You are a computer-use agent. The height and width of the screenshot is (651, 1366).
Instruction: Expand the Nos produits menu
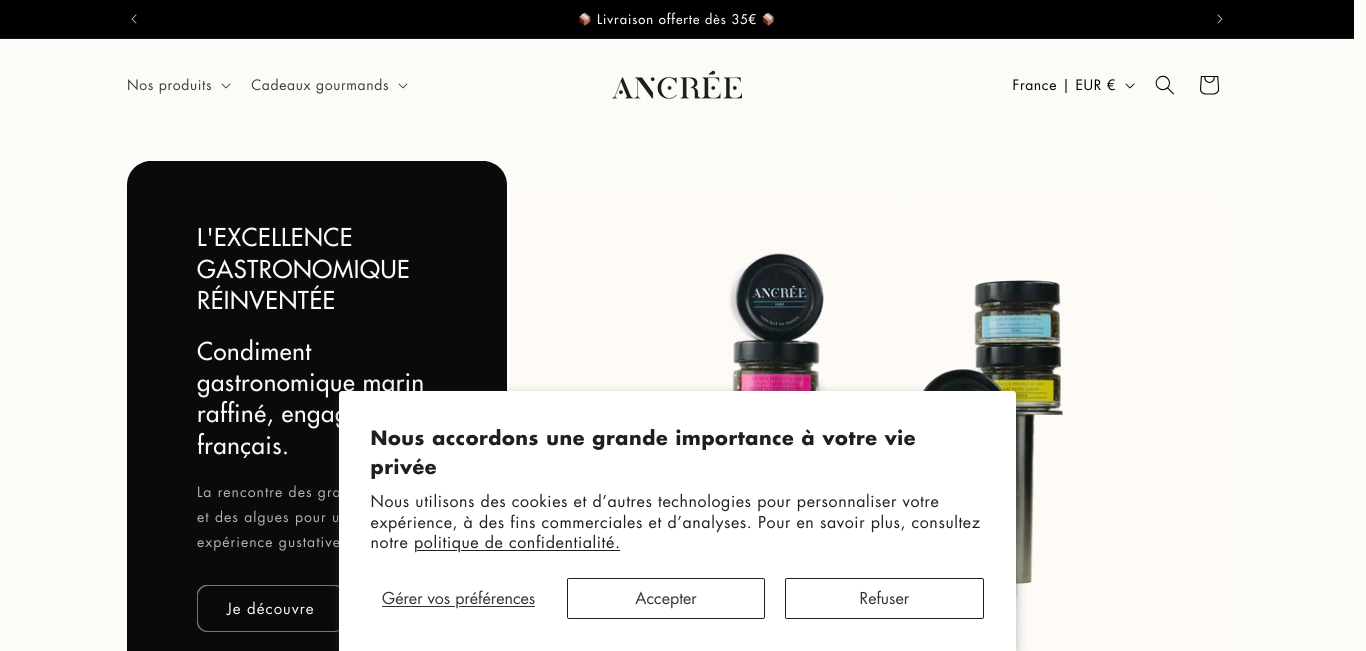click(x=178, y=85)
